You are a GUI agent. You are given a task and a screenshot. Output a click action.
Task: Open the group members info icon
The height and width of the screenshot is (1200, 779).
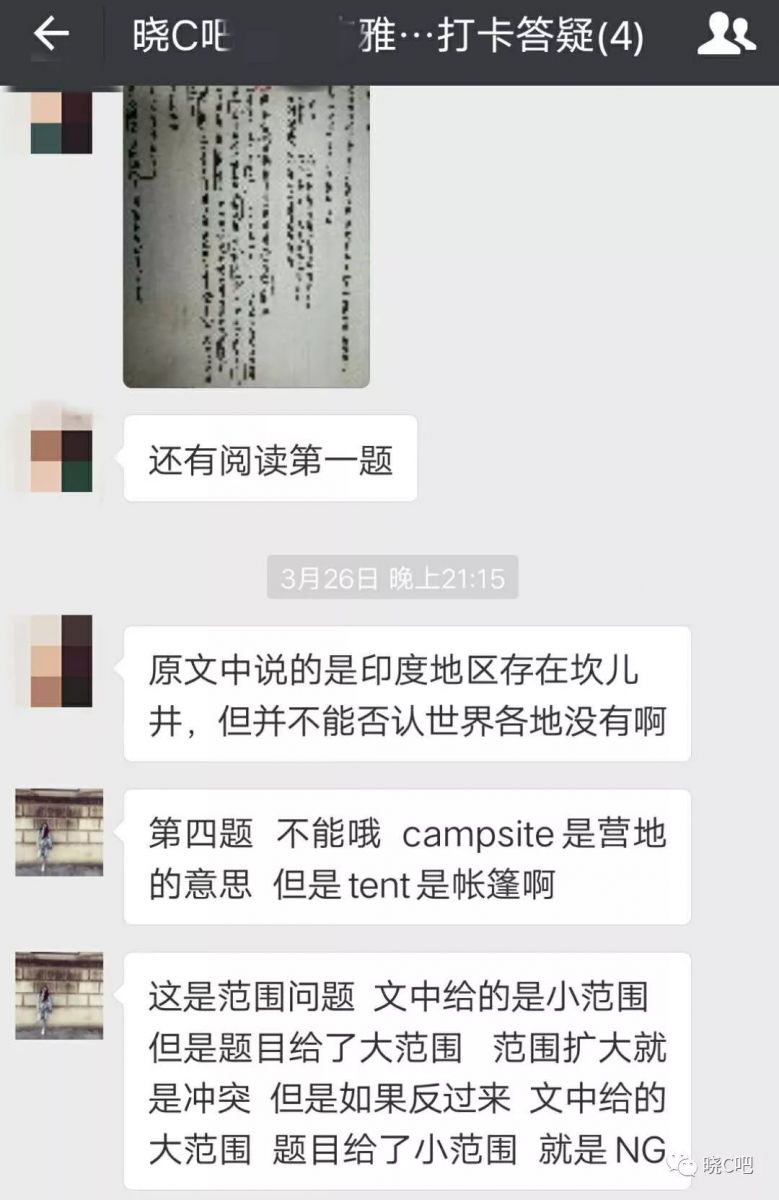[726, 36]
